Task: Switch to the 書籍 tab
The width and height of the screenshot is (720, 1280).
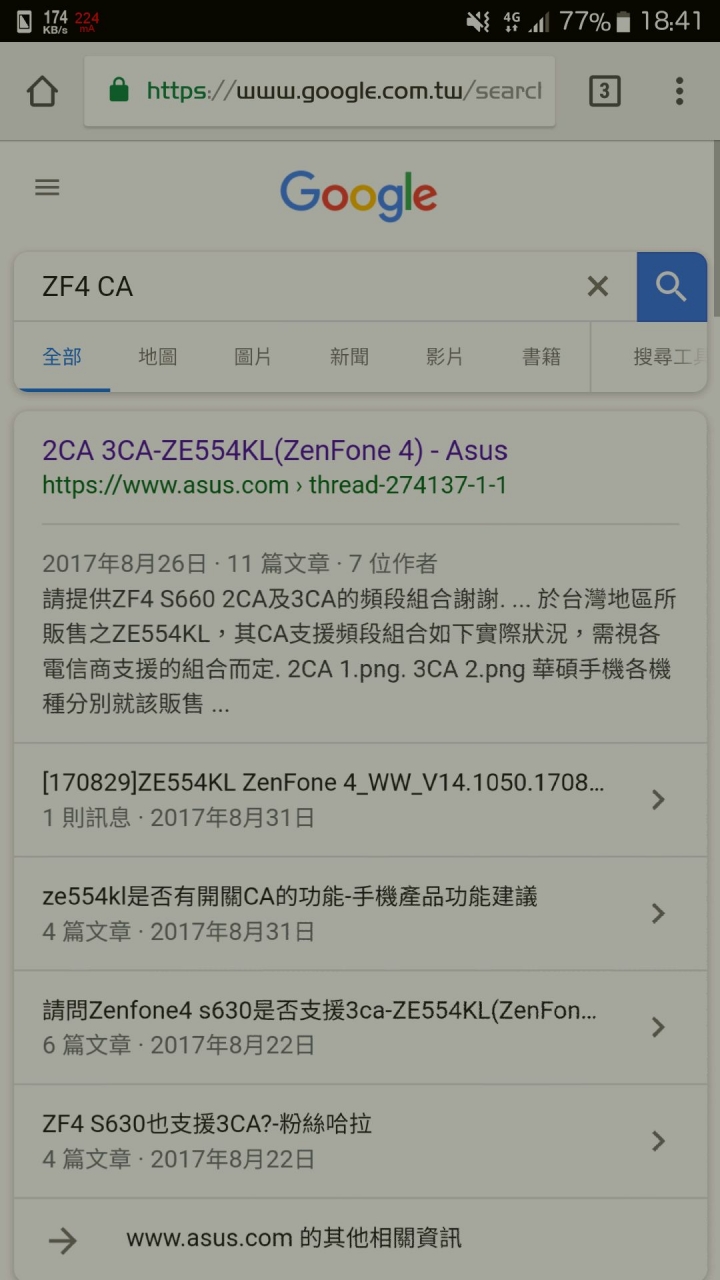Action: tap(541, 356)
